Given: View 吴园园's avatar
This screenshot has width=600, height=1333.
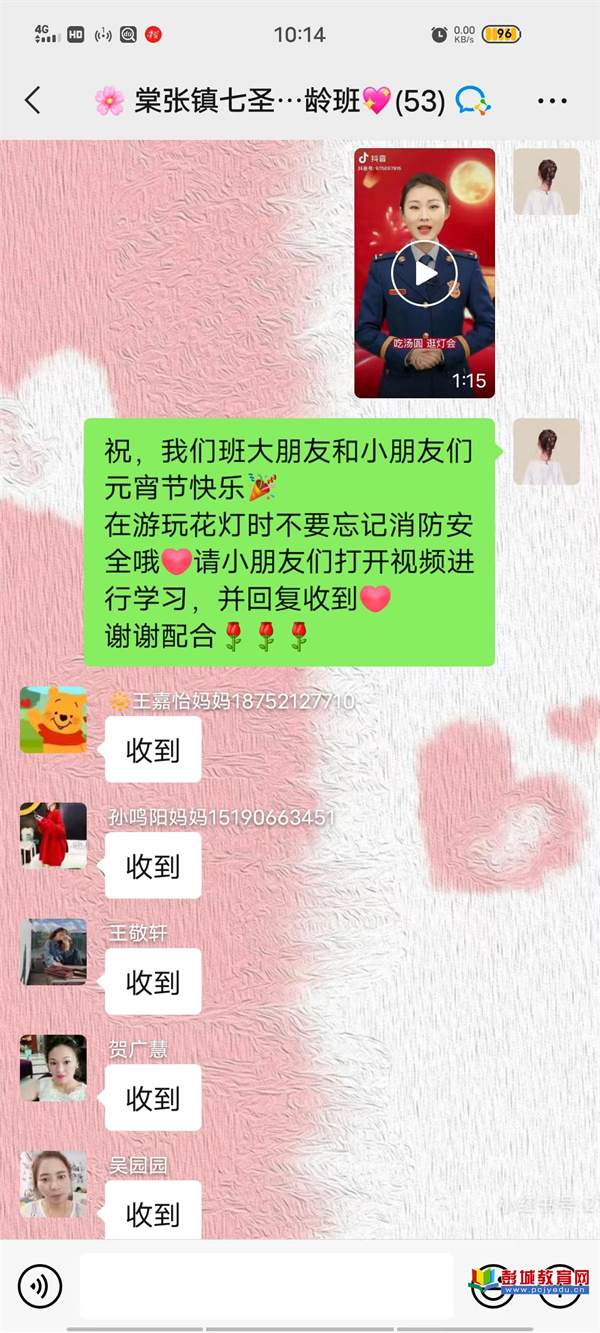Looking at the screenshot, I should (53, 1183).
